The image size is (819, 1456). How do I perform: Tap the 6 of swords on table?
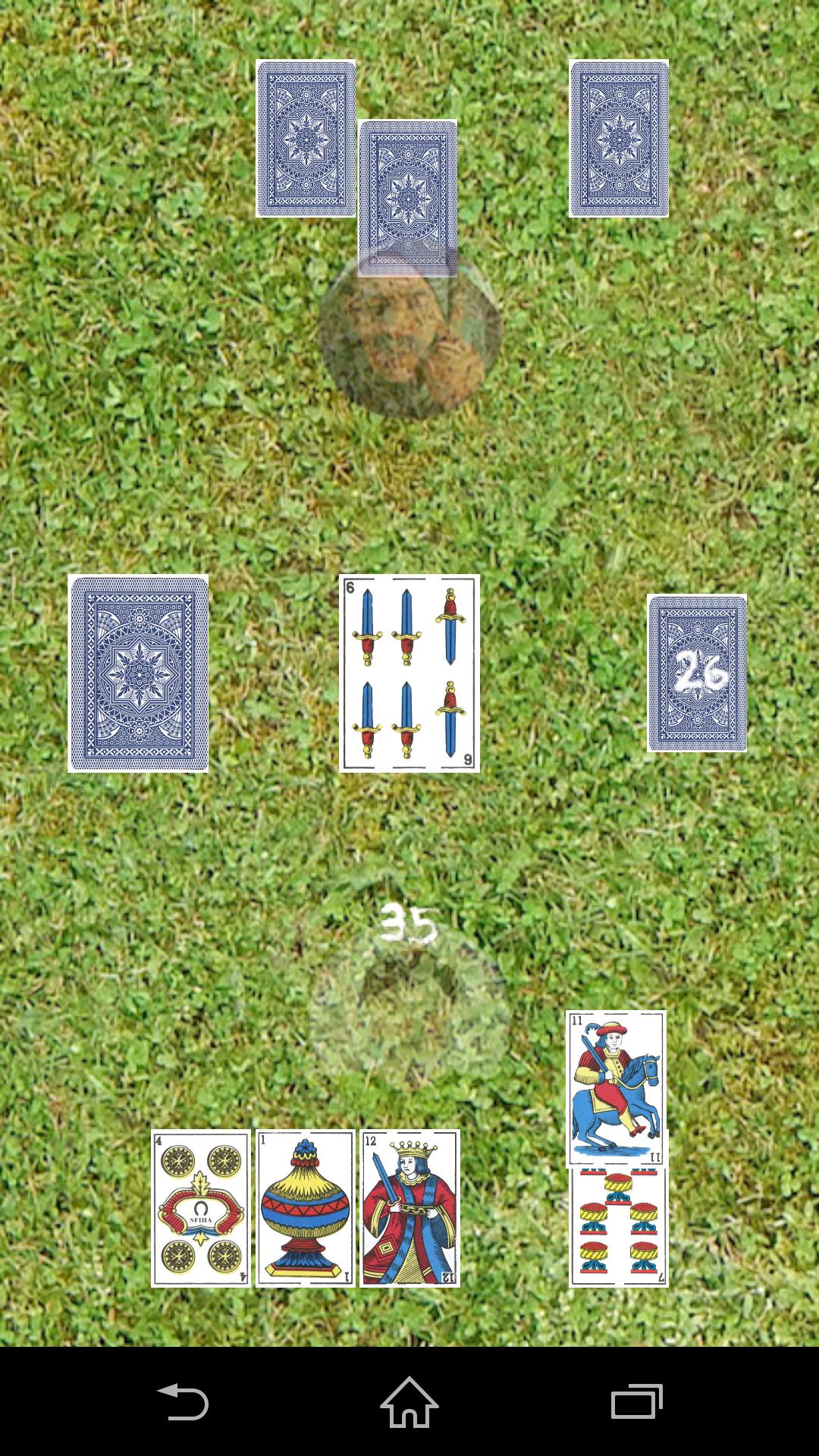[x=409, y=673]
